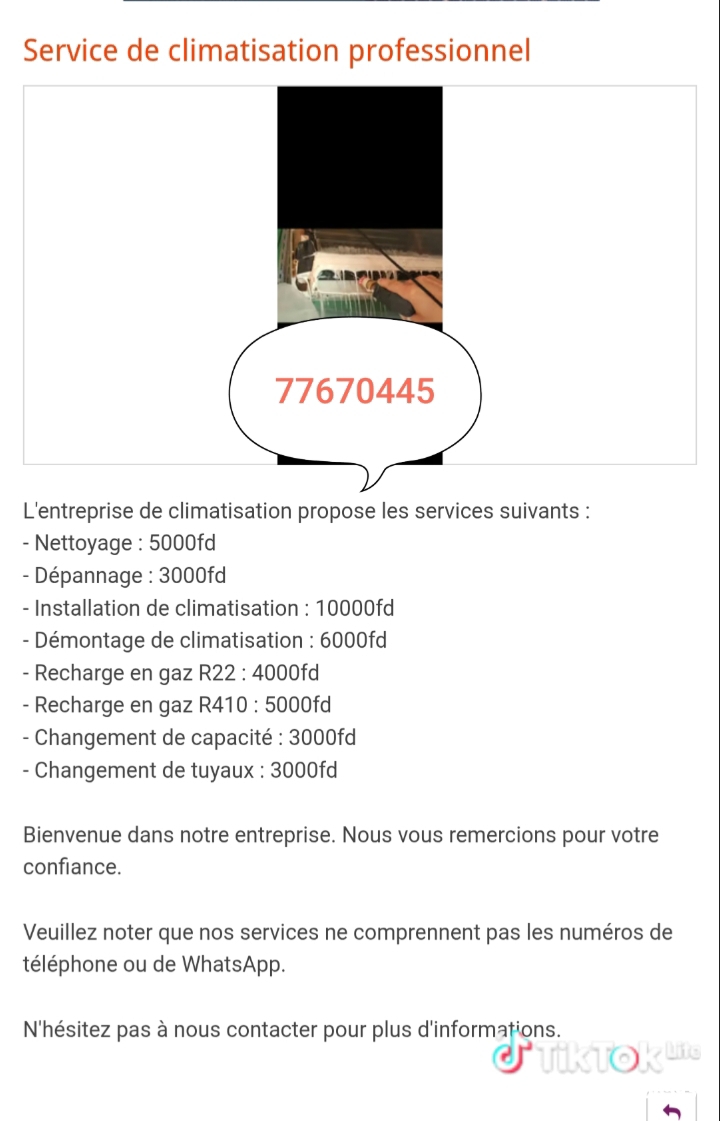The width and height of the screenshot is (720, 1121).
Task: Select the speech bubble containing the phone number
Action: (x=355, y=393)
